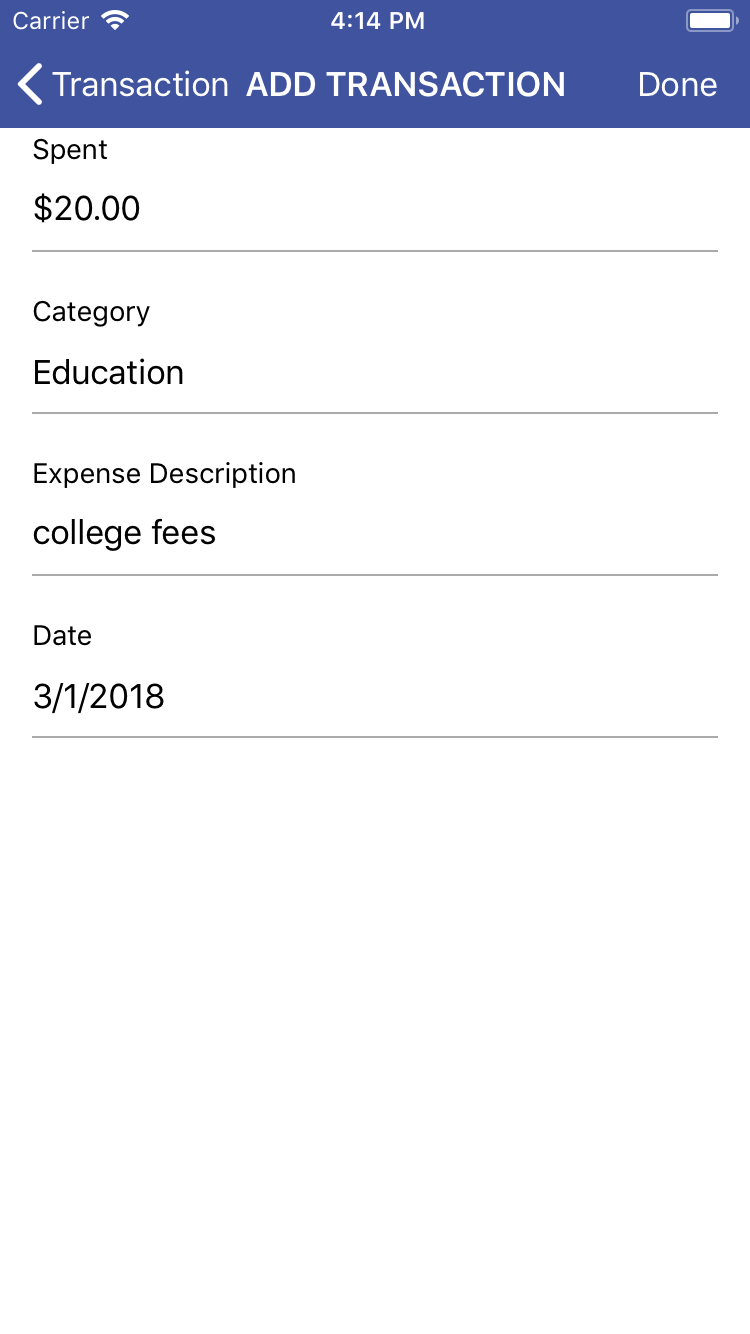The image size is (750, 1334).
Task: Edit the Expense Description field
Action: pos(374,533)
